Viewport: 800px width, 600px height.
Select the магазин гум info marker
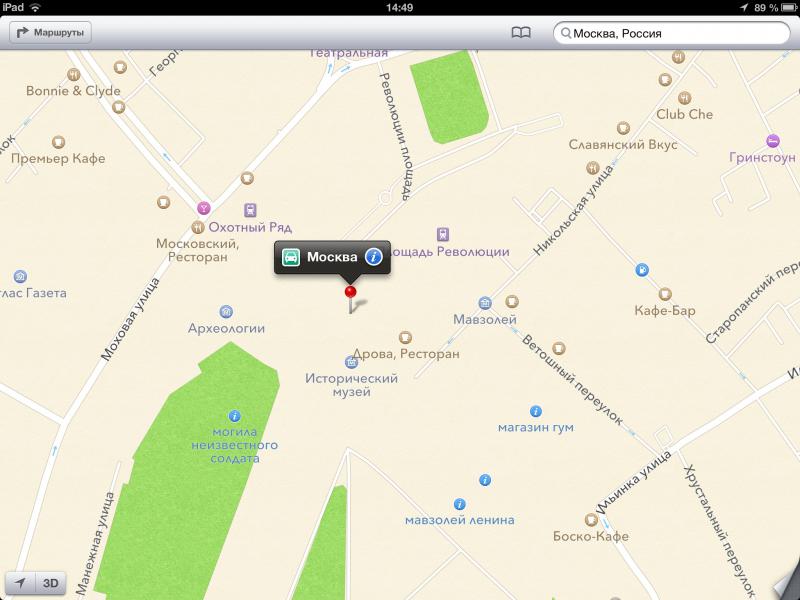tap(535, 411)
